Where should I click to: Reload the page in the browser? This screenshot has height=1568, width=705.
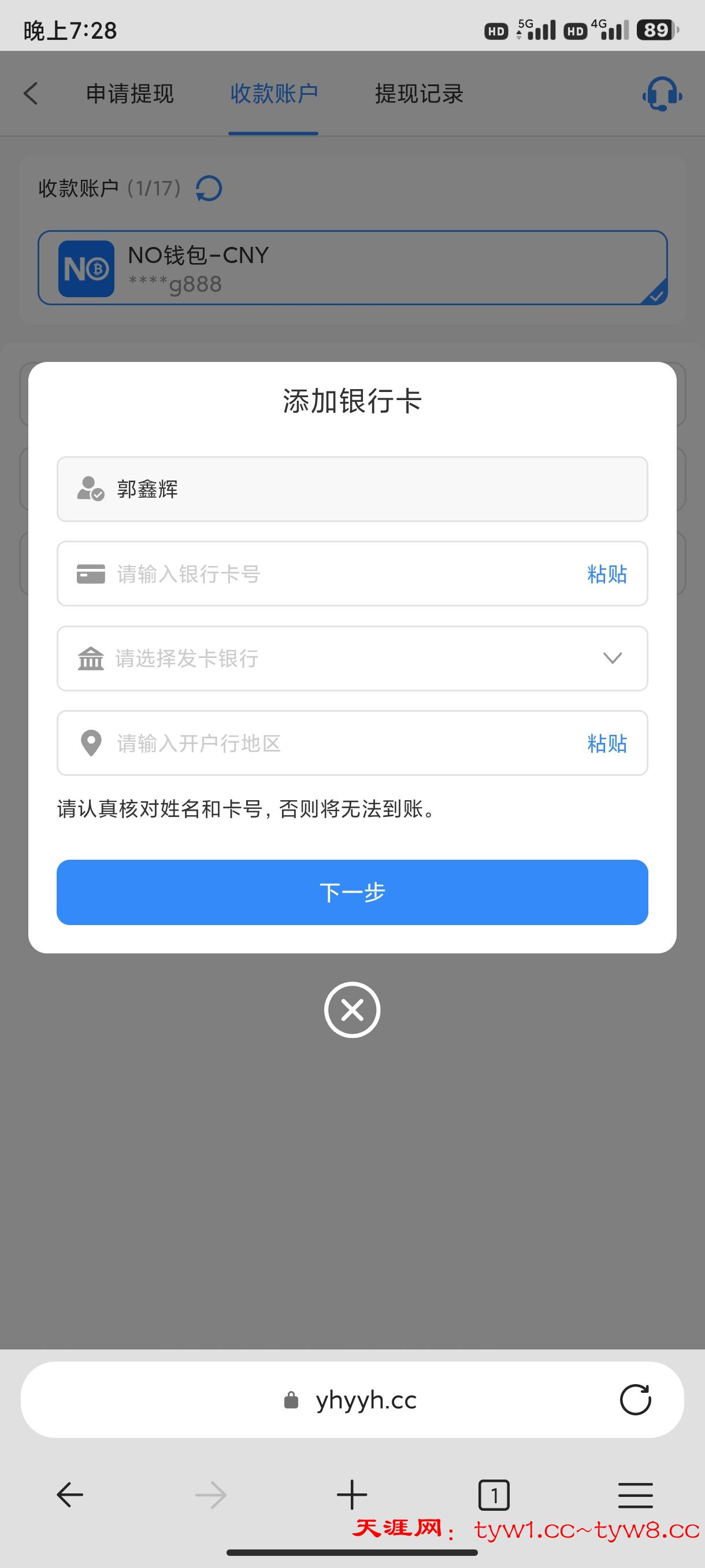[635, 1399]
